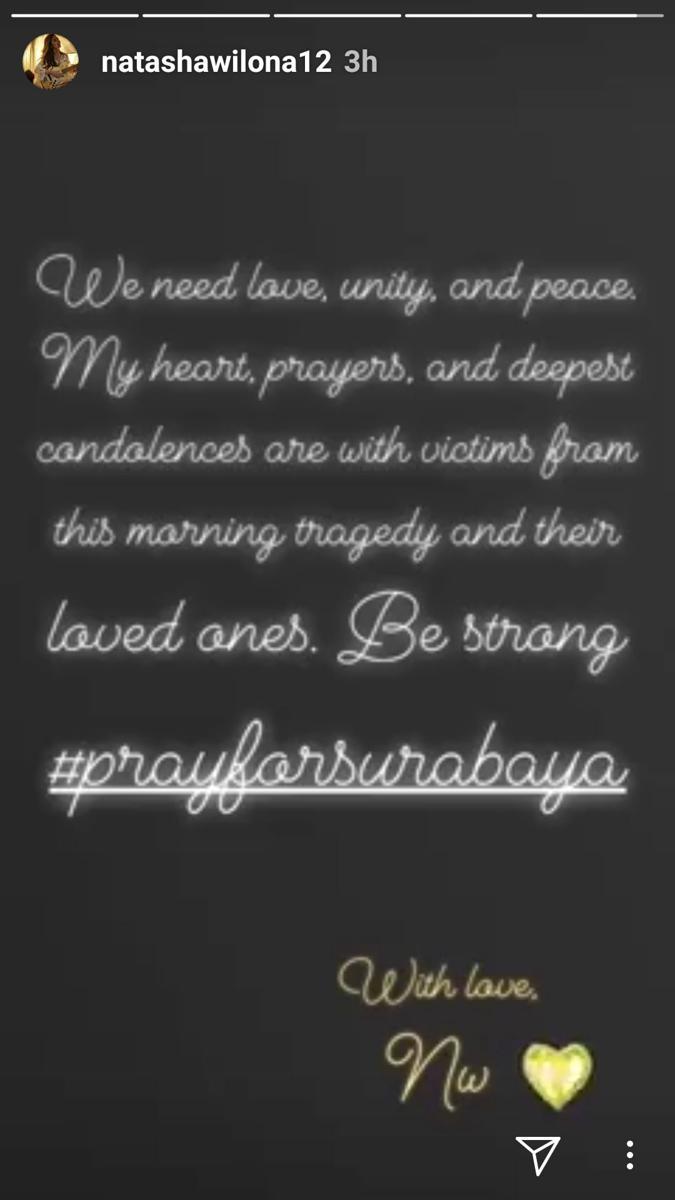The width and height of the screenshot is (675, 1200).
Task: Send this story via the paper plane icon
Action: (537, 1154)
